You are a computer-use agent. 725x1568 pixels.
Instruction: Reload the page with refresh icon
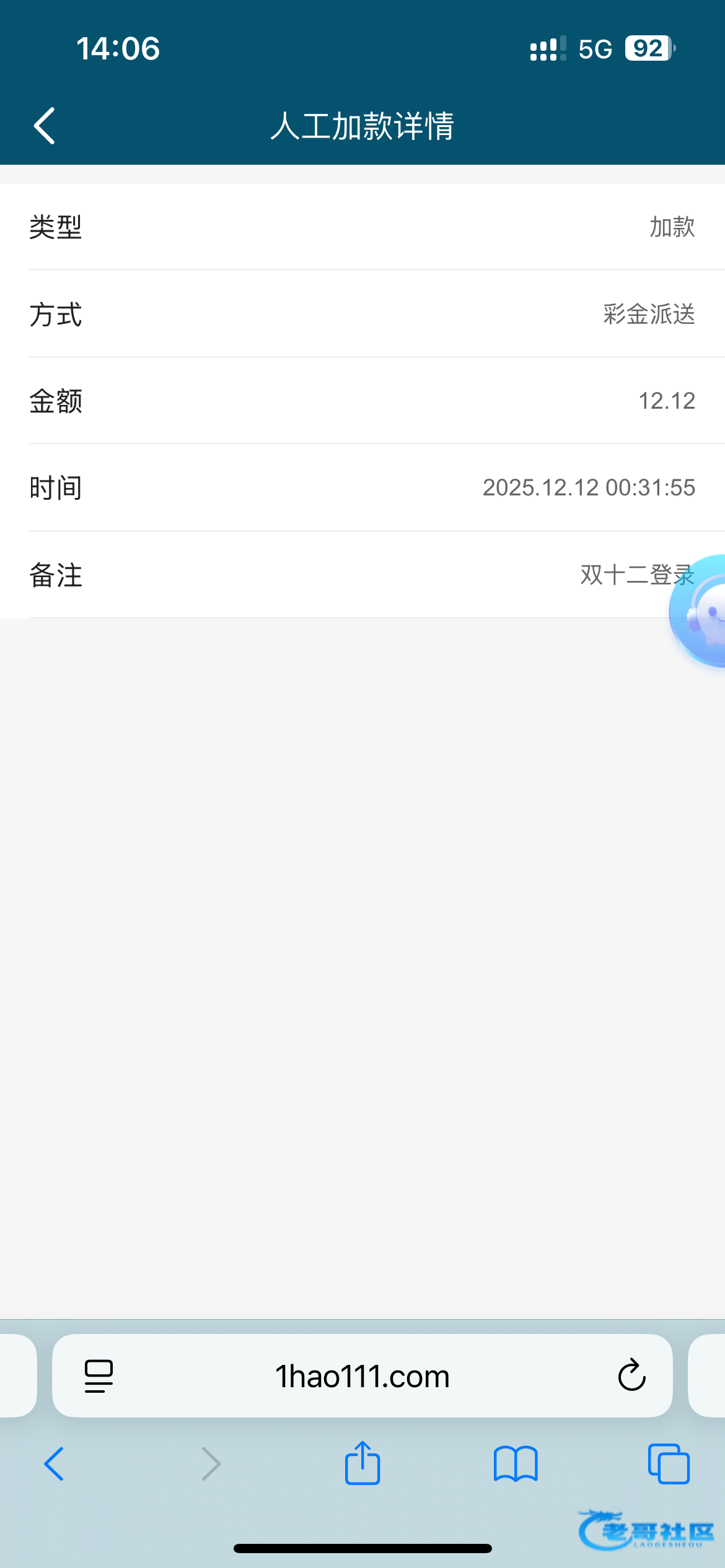click(x=631, y=1376)
